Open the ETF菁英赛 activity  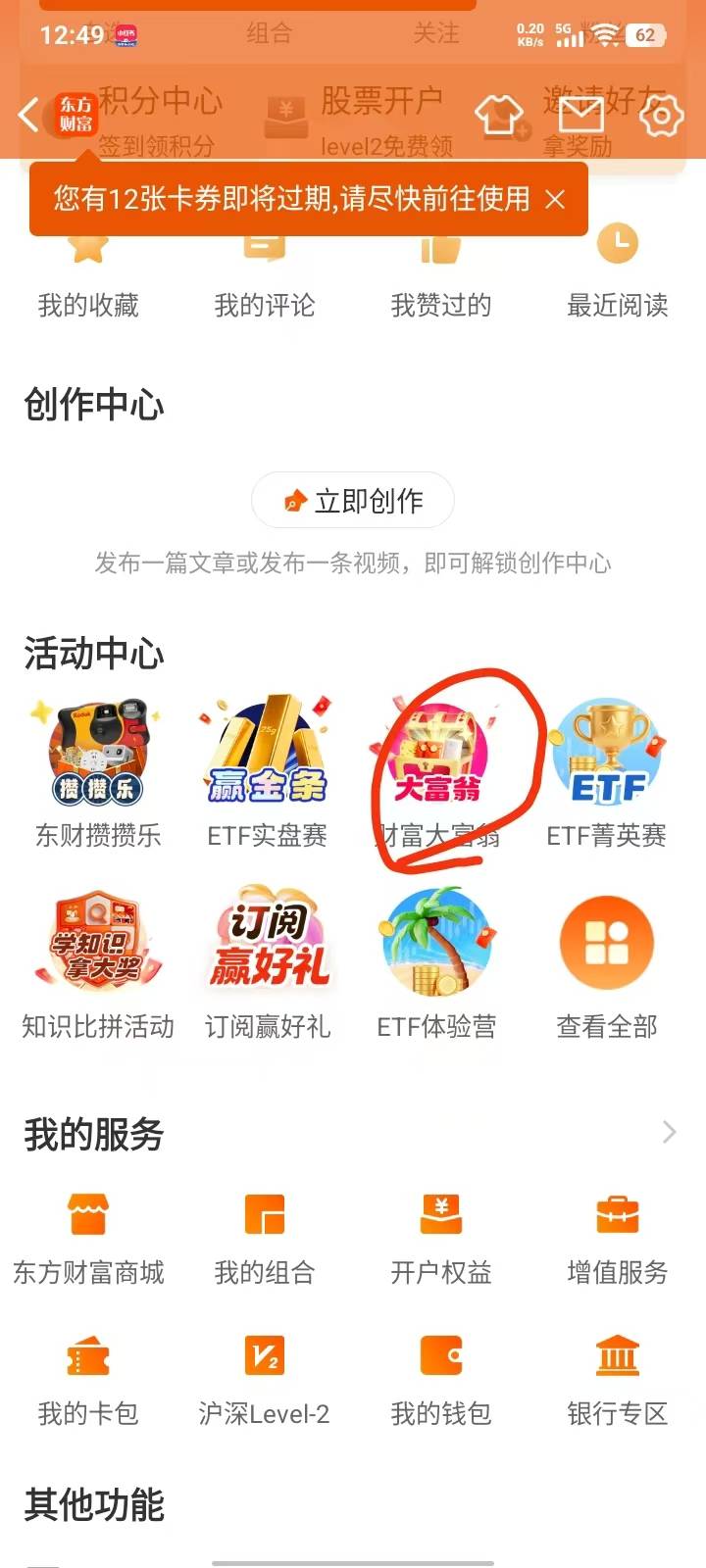click(x=607, y=774)
